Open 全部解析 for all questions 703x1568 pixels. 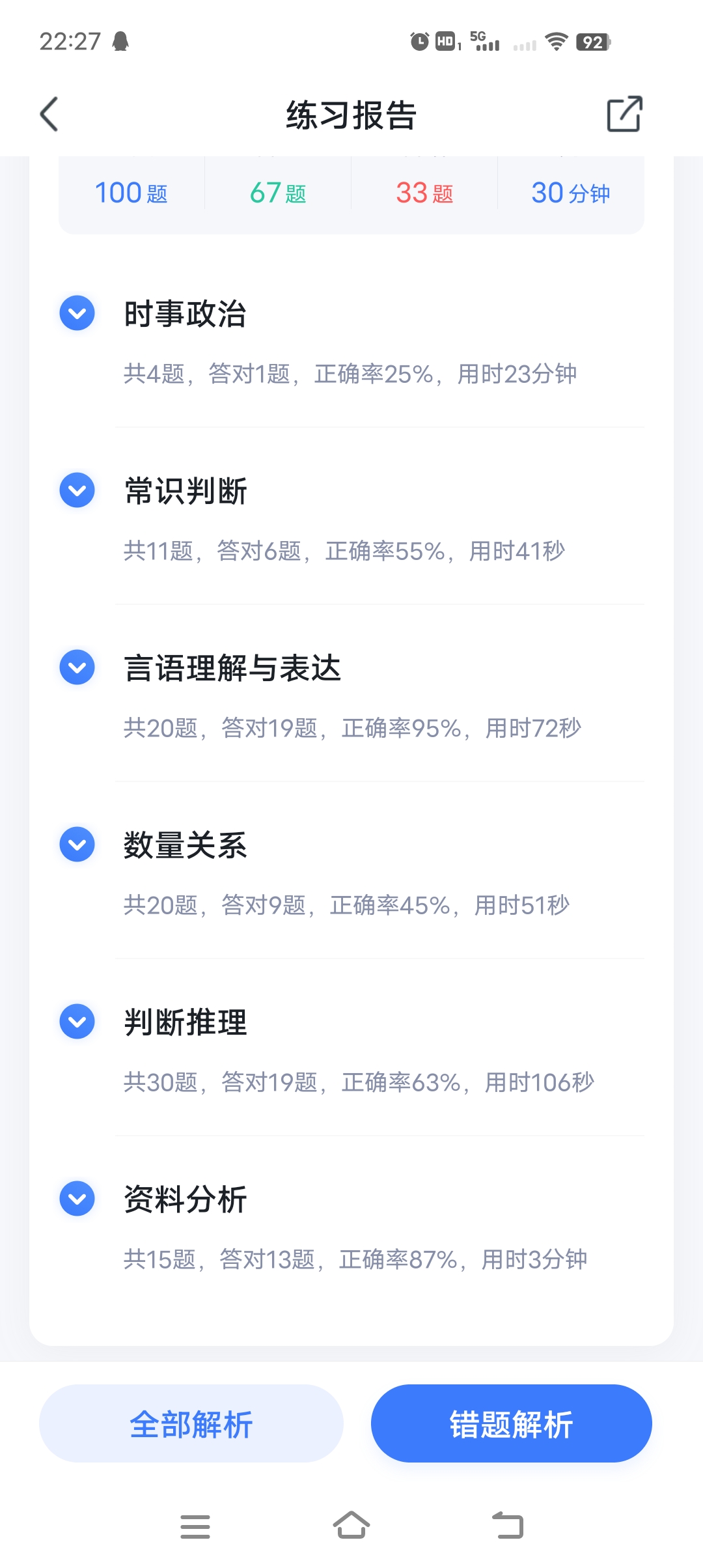191,1423
